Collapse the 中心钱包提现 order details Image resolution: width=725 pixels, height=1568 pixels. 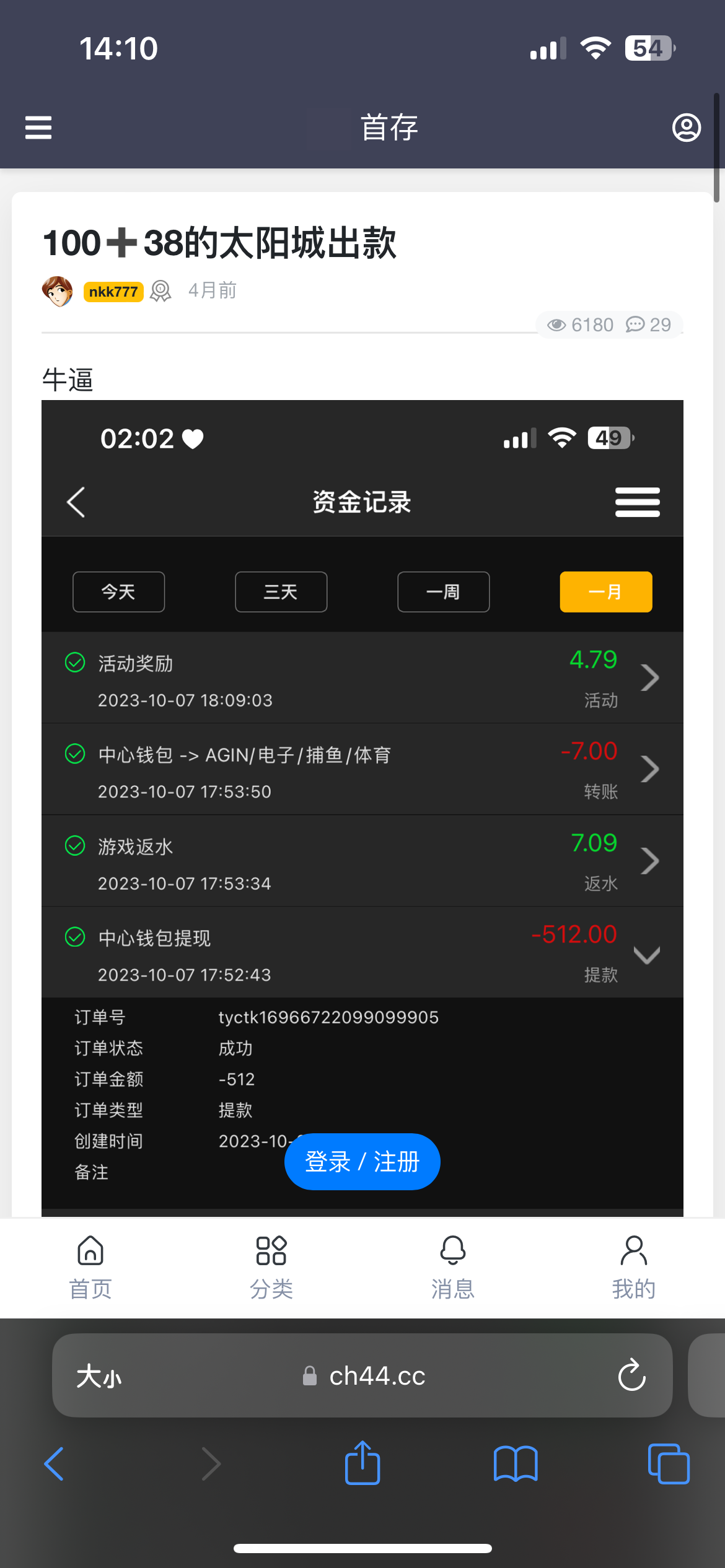647,954
